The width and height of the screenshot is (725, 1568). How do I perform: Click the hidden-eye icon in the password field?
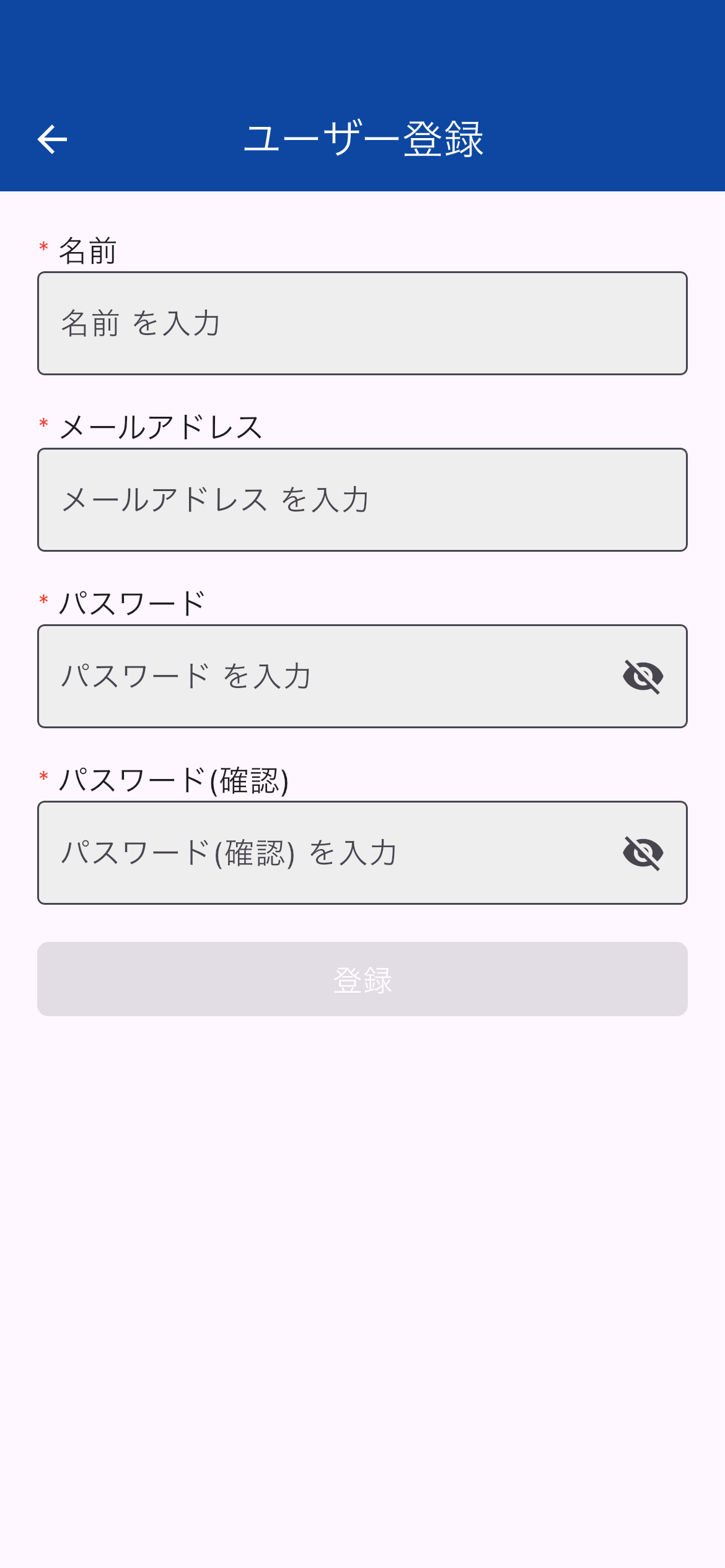click(x=644, y=675)
